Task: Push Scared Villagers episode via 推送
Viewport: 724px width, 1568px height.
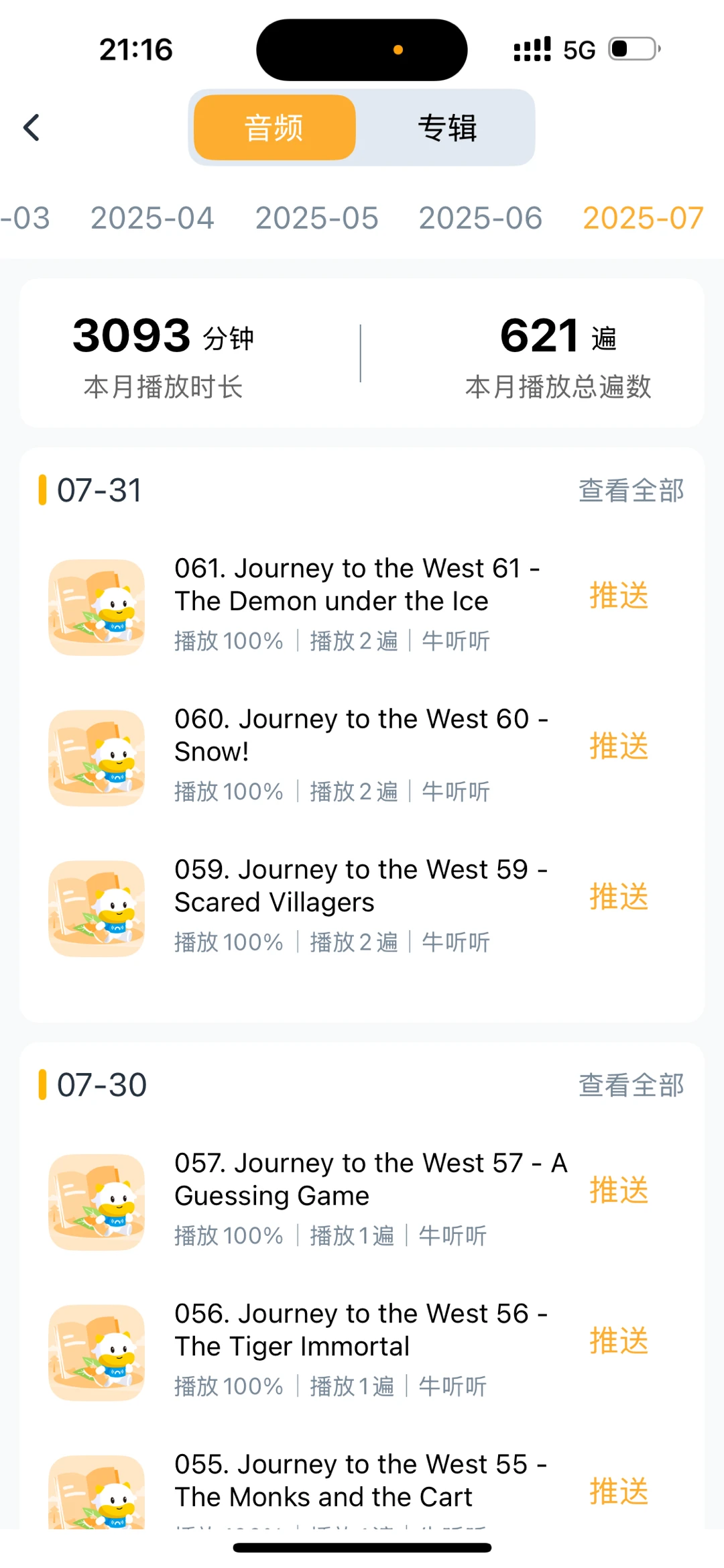Action: (x=619, y=897)
